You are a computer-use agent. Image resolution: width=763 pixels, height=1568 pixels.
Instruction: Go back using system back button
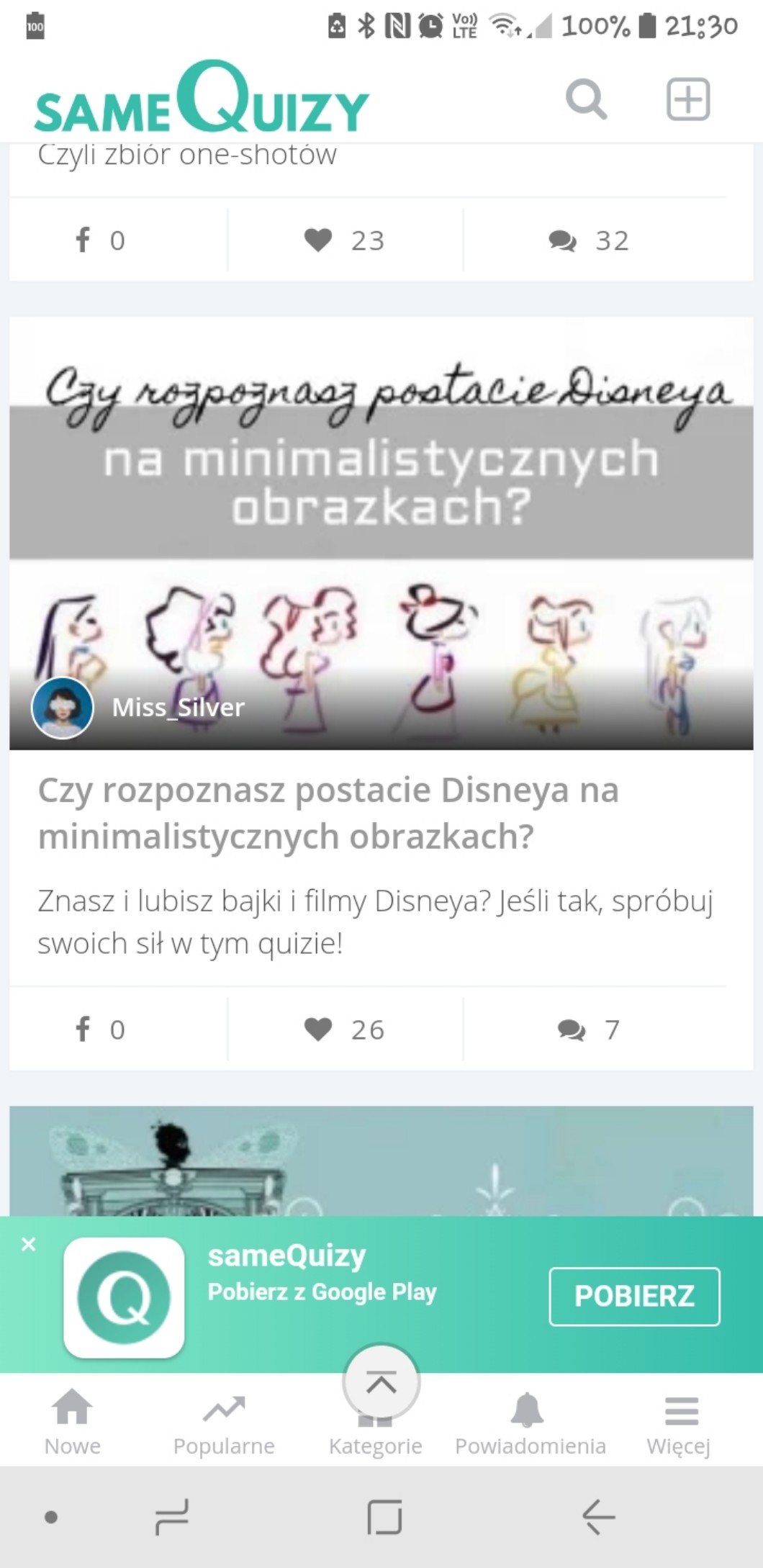pos(597,1517)
